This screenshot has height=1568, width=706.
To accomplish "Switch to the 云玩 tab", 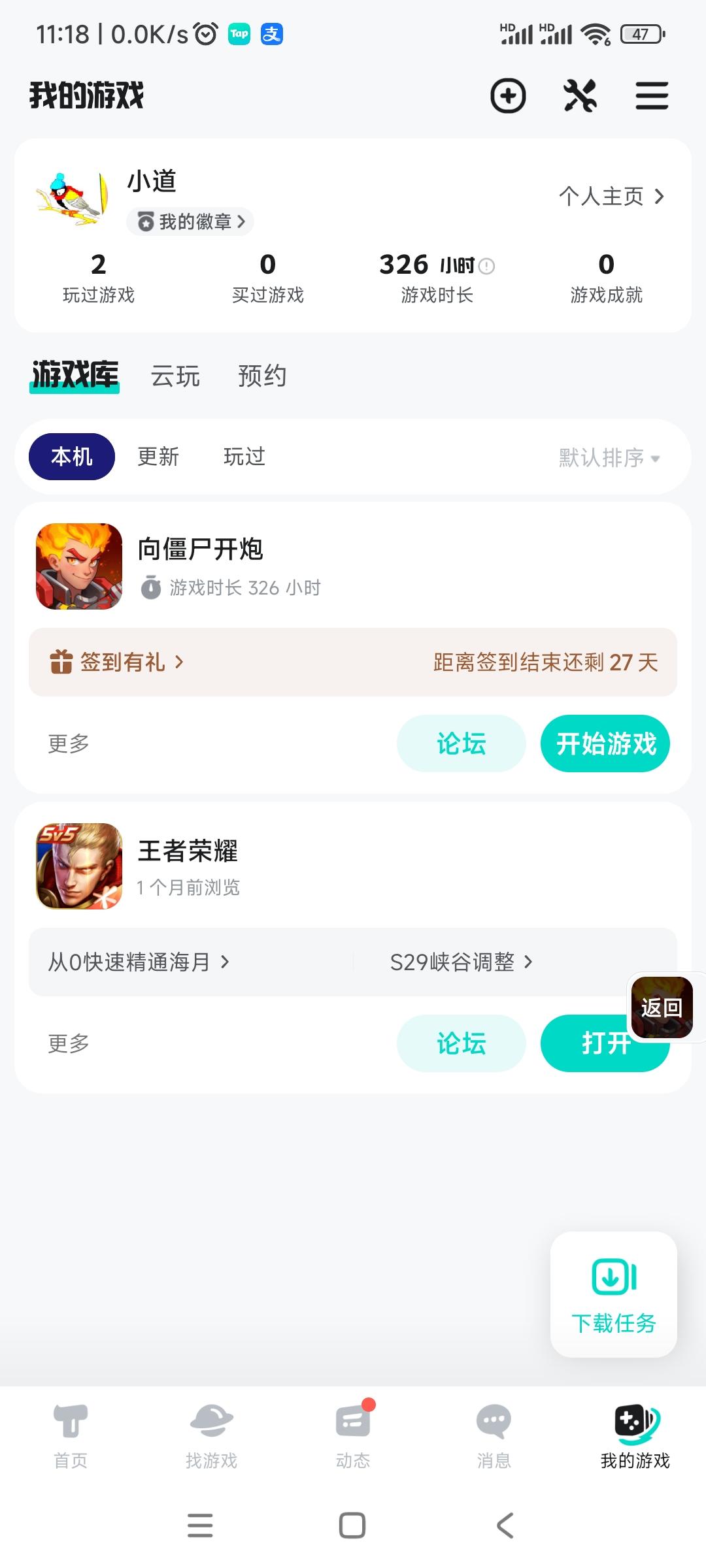I will click(x=175, y=376).
